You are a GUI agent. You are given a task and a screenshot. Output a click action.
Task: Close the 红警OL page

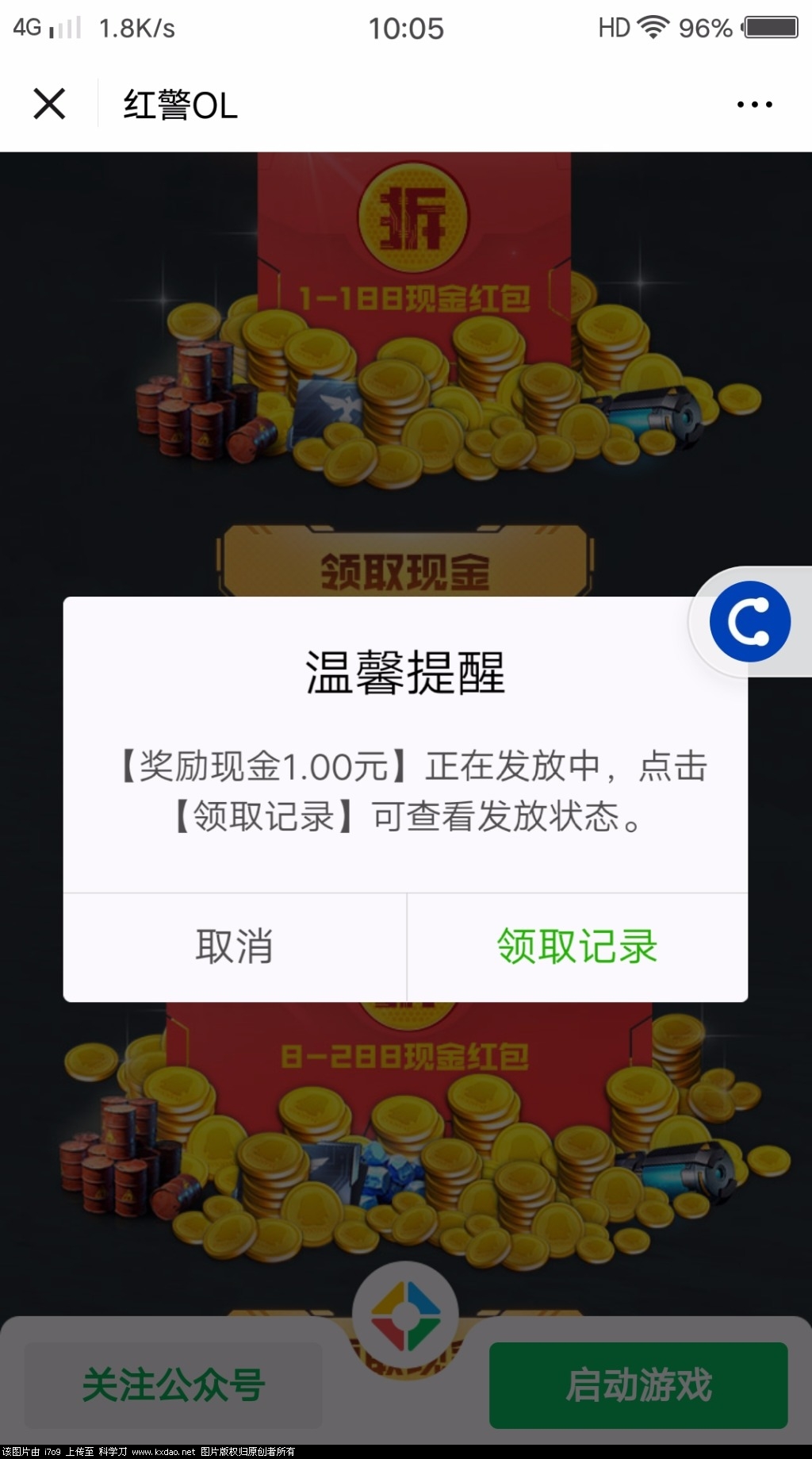tap(49, 104)
